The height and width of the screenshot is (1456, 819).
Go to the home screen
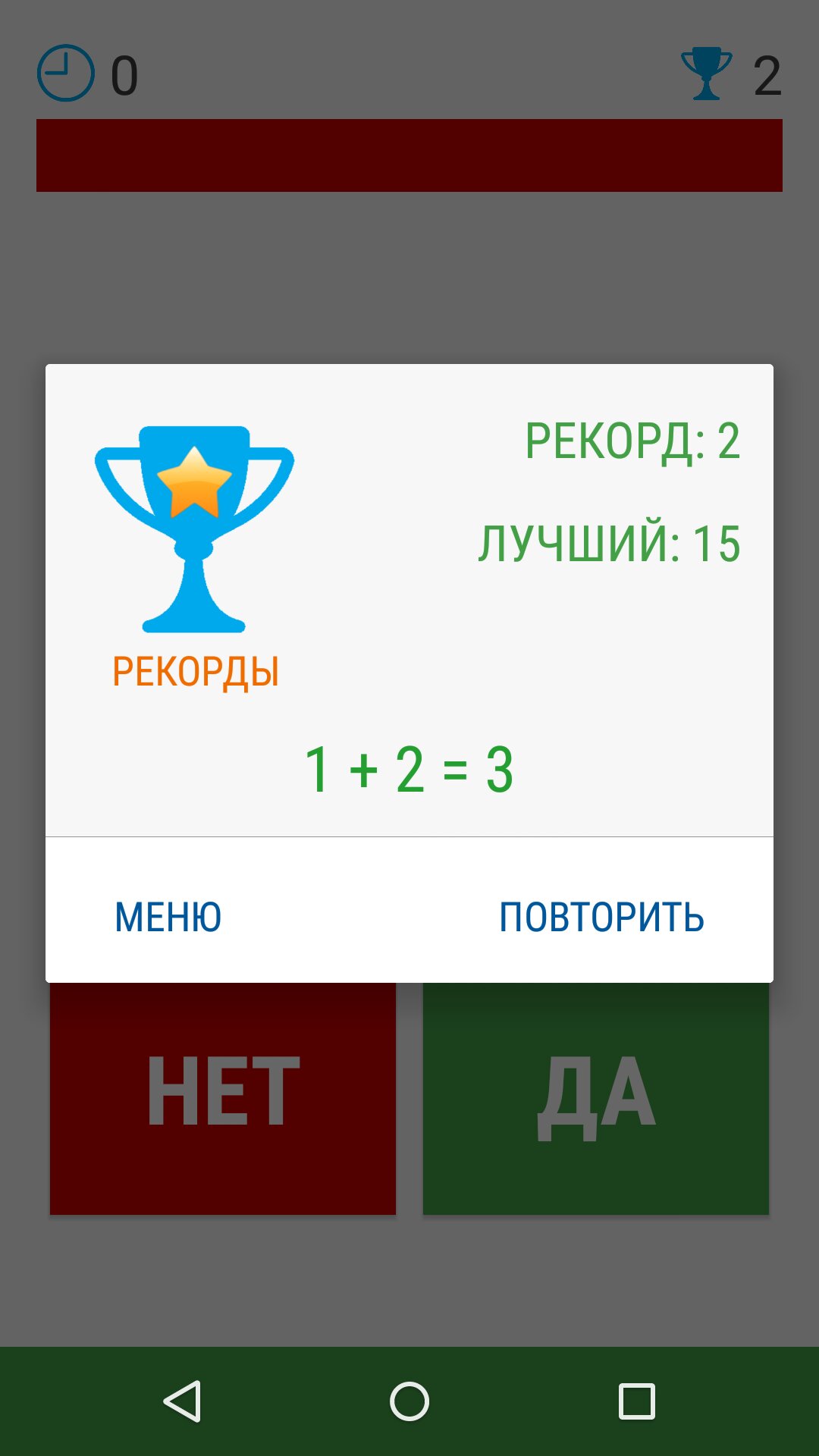pyautogui.click(x=409, y=1401)
